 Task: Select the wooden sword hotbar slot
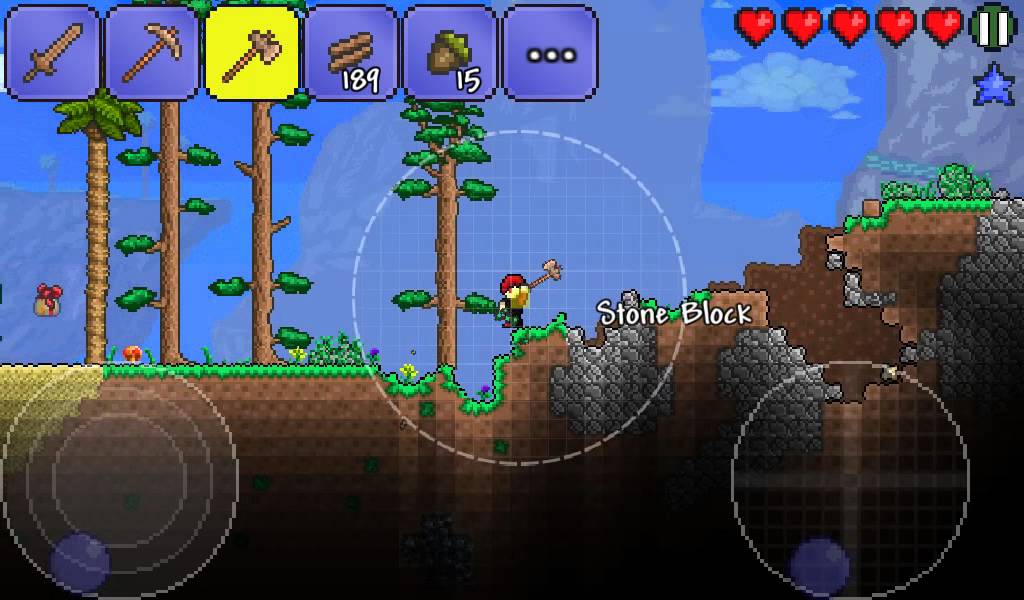52,53
